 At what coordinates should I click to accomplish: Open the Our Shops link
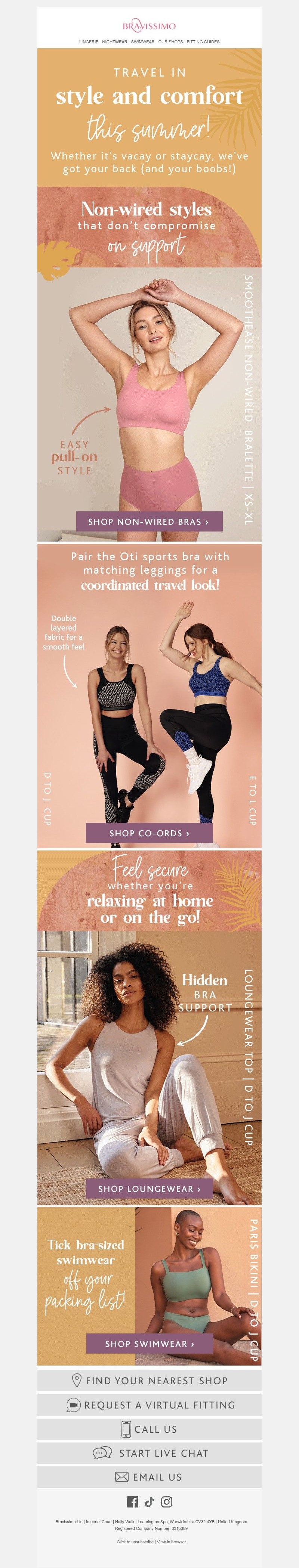(x=170, y=42)
